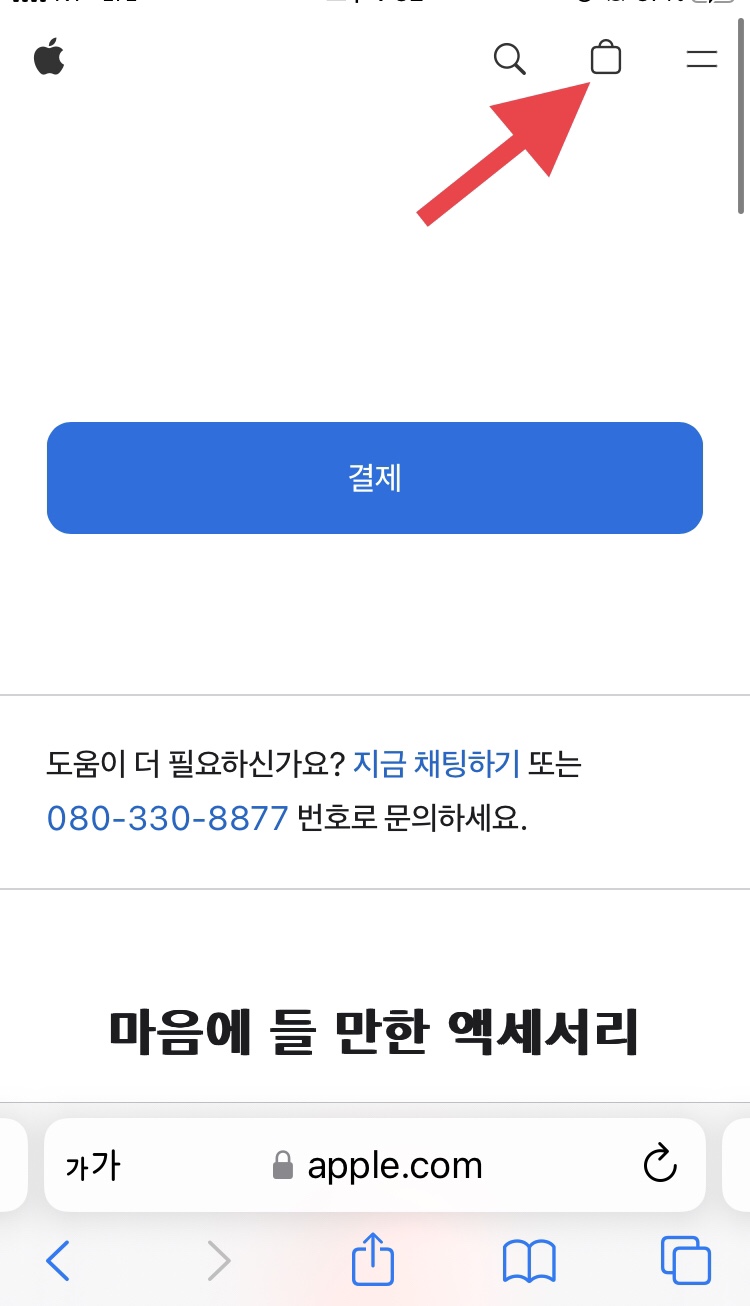The width and height of the screenshot is (750, 1306).
Task: Open the search magnifier icon
Action: point(510,59)
